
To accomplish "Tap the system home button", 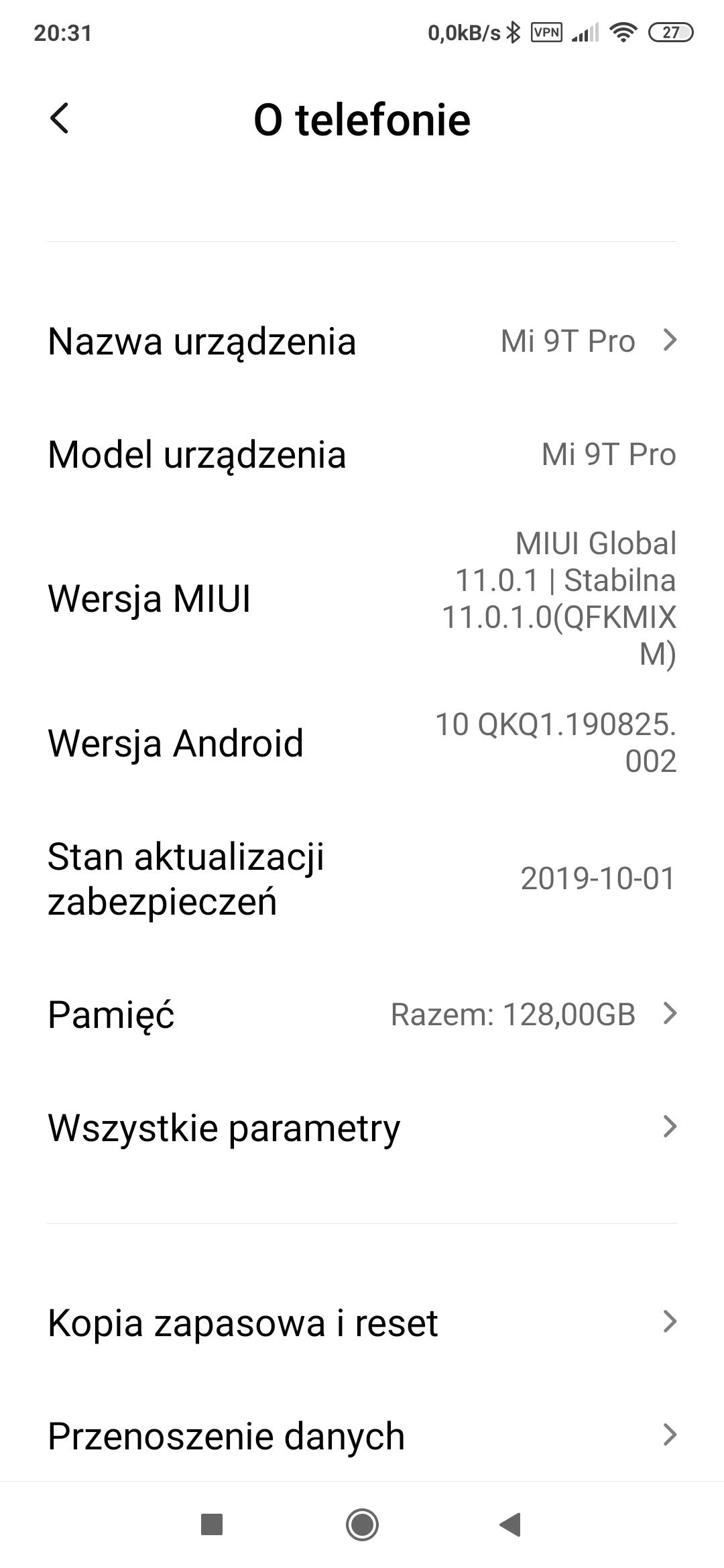I will click(362, 1524).
